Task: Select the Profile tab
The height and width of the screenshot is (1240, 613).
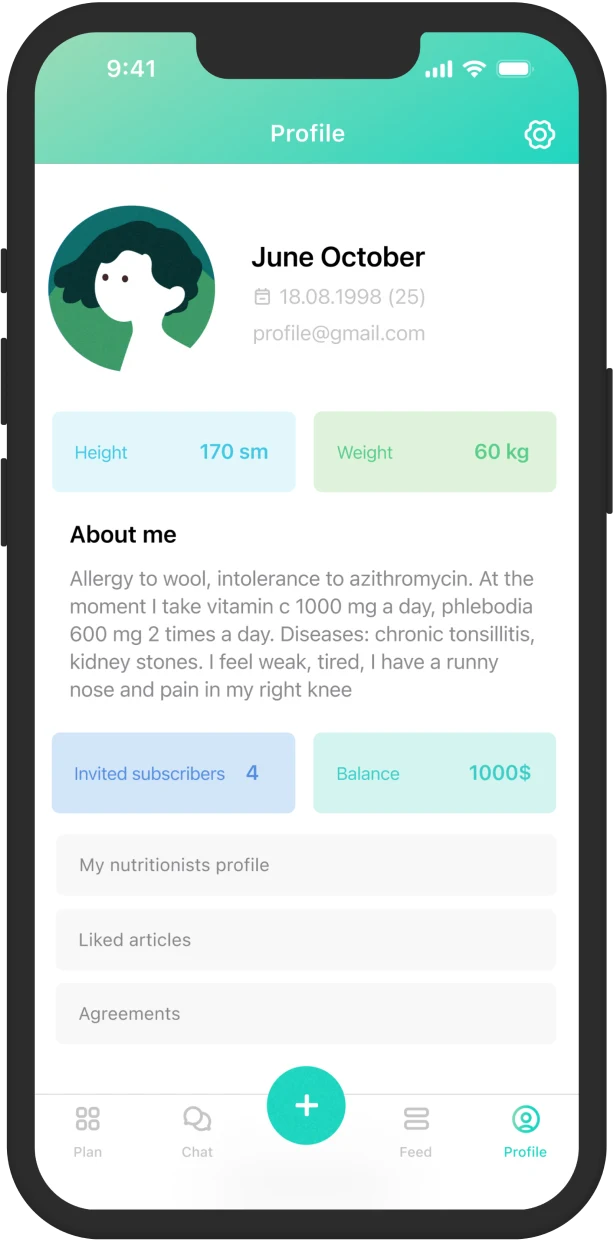Action: click(525, 1130)
